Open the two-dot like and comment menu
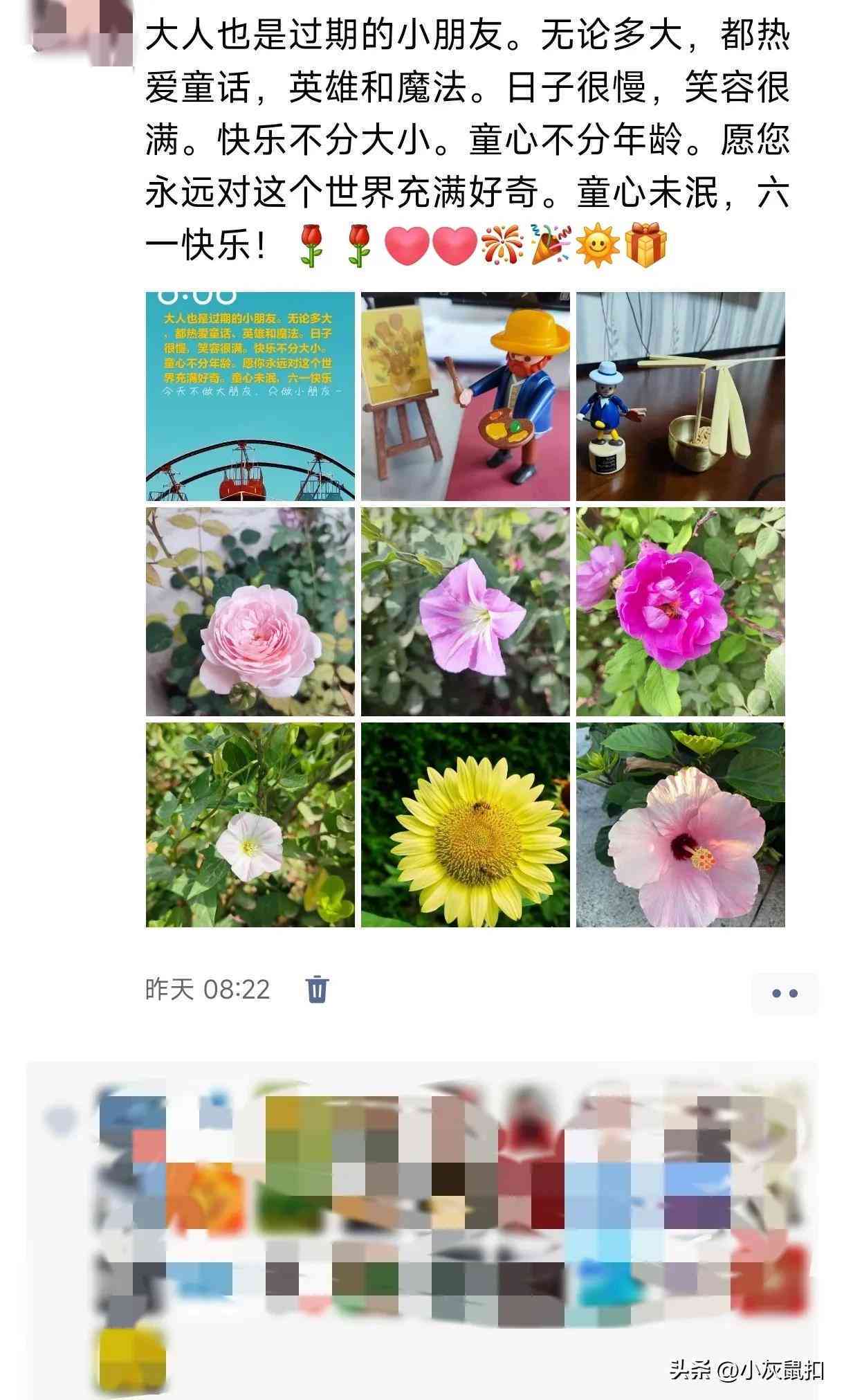 point(785,993)
